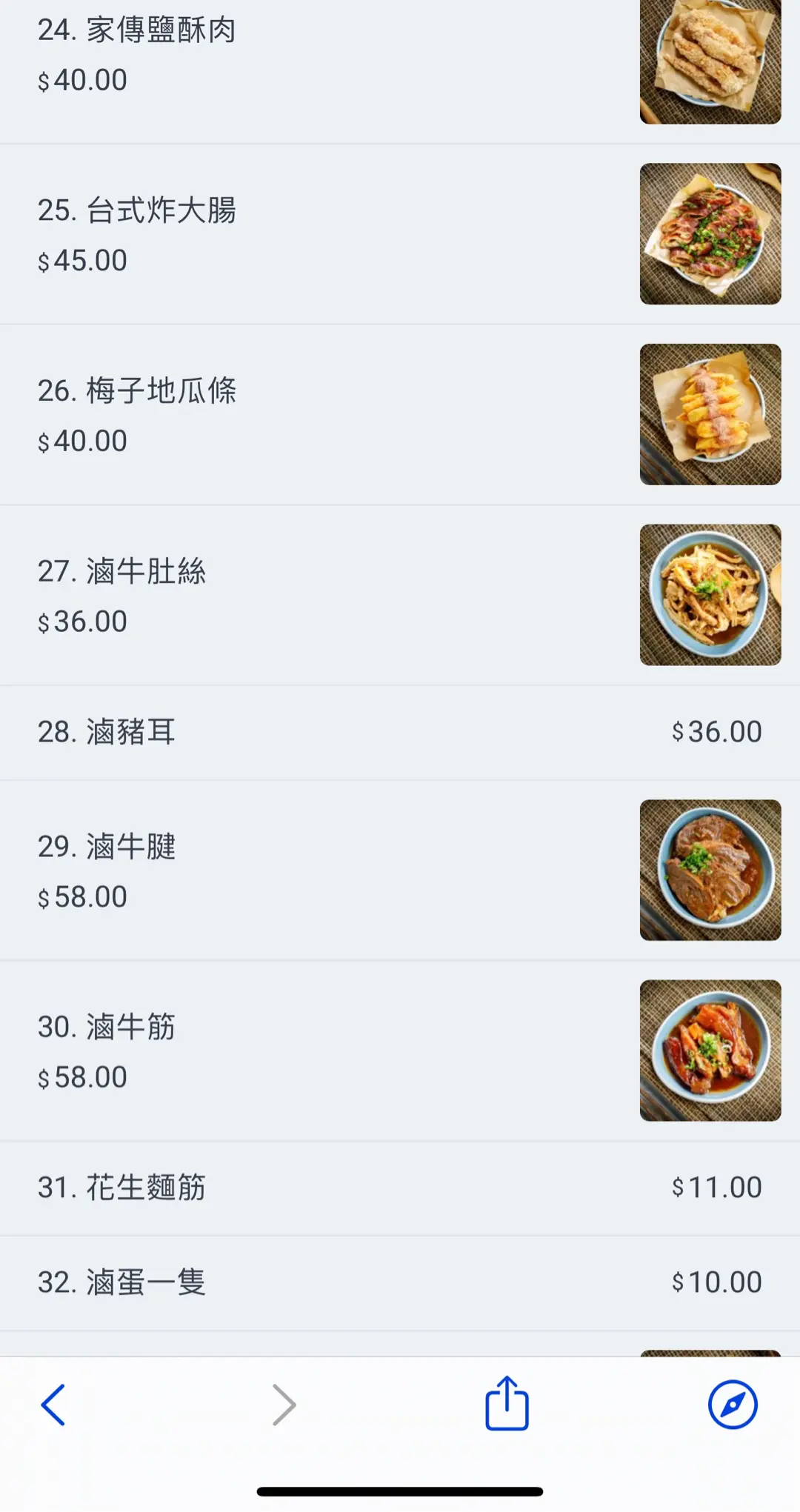Tap menu item 28. 滷豬耳
Screen dimensions: 800x1512
click(107, 732)
